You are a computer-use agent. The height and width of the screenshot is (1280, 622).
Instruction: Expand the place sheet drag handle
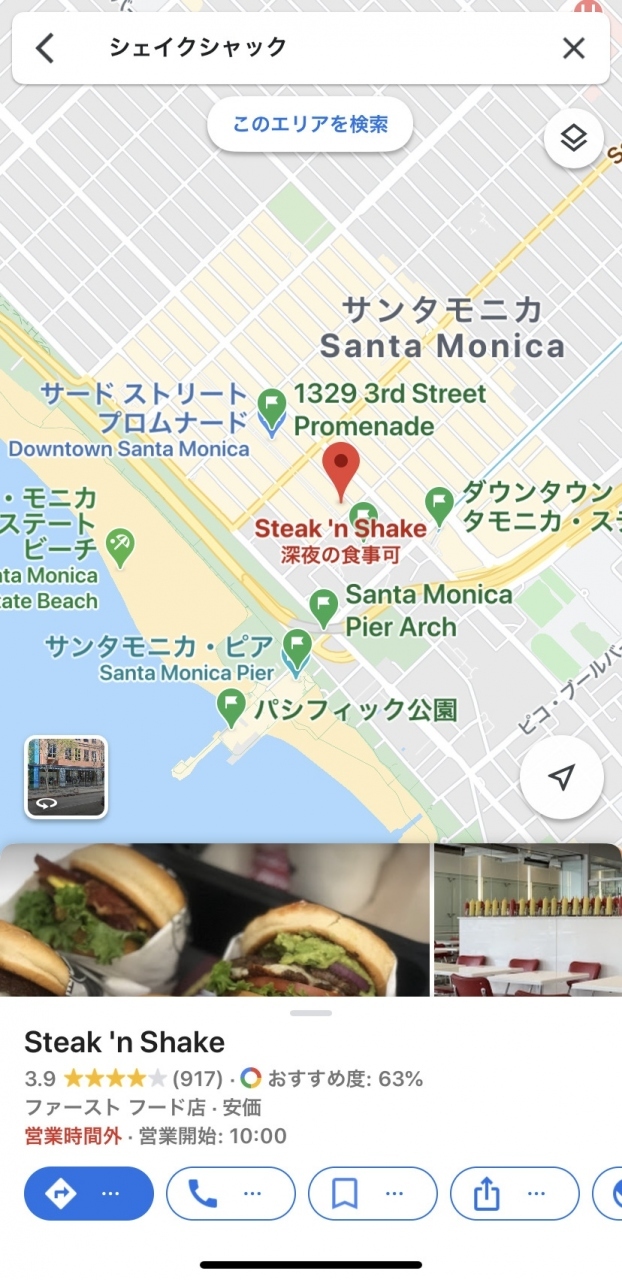[311, 1013]
